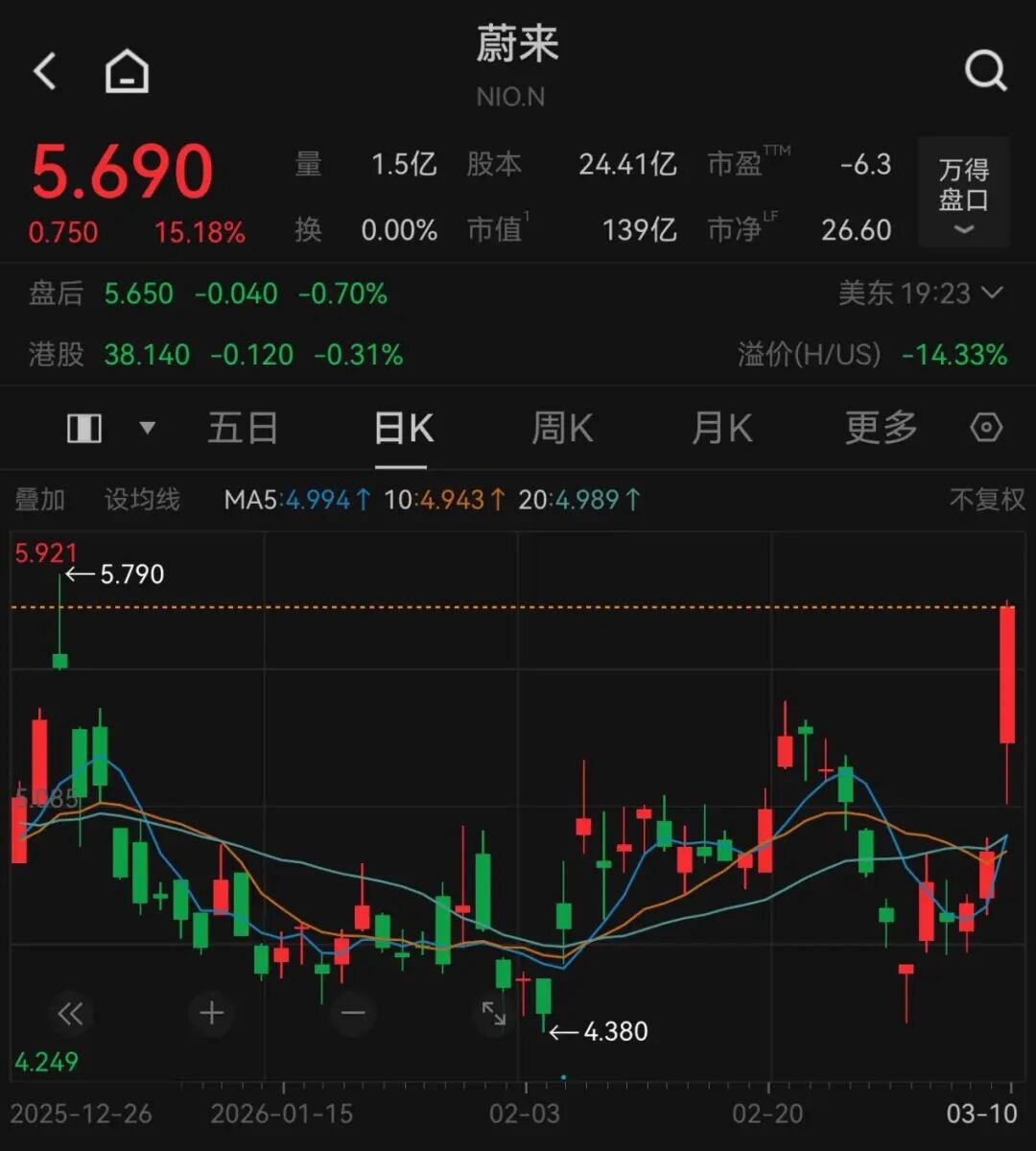Open stock search
Image resolution: width=1036 pixels, height=1151 pixels.
(985, 70)
